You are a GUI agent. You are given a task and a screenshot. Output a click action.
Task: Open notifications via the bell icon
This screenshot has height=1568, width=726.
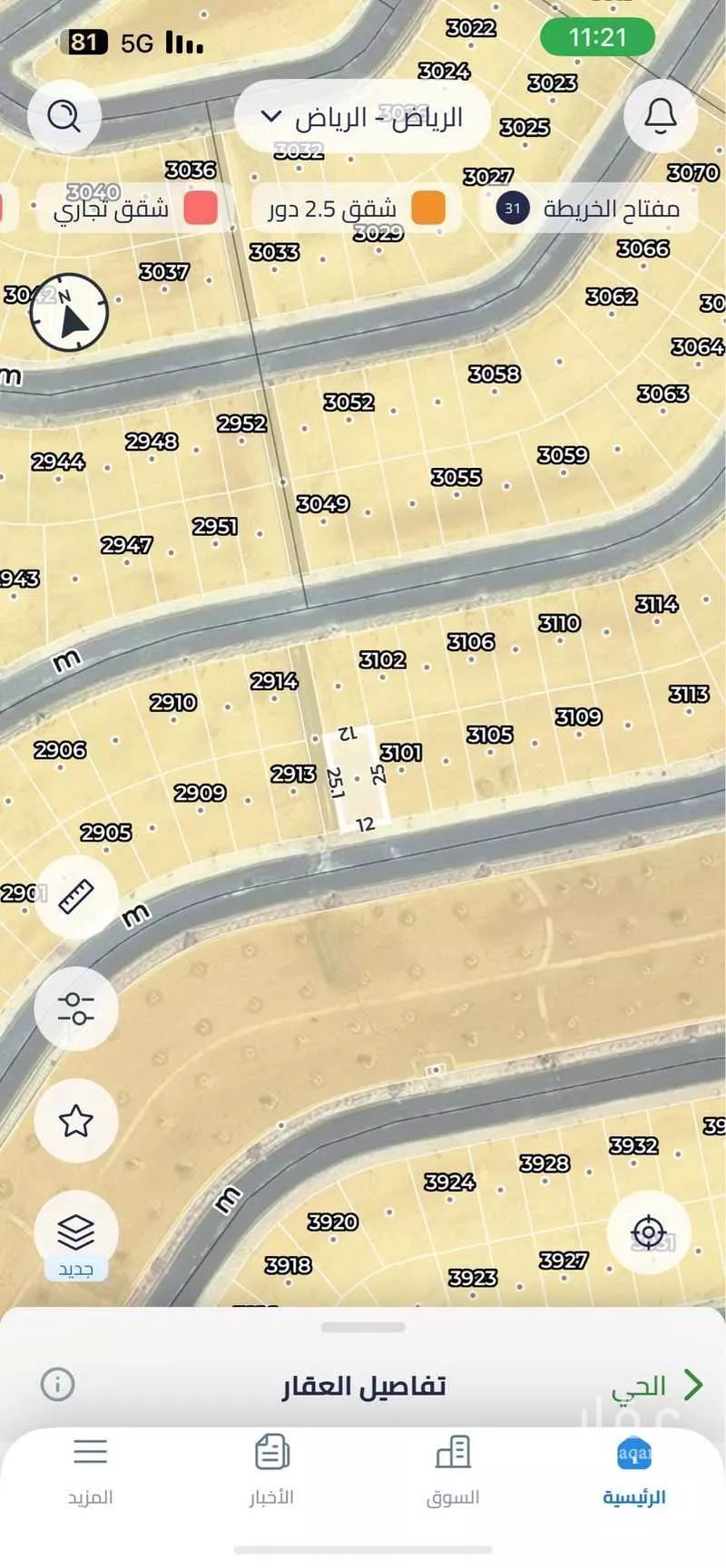pyautogui.click(x=661, y=116)
